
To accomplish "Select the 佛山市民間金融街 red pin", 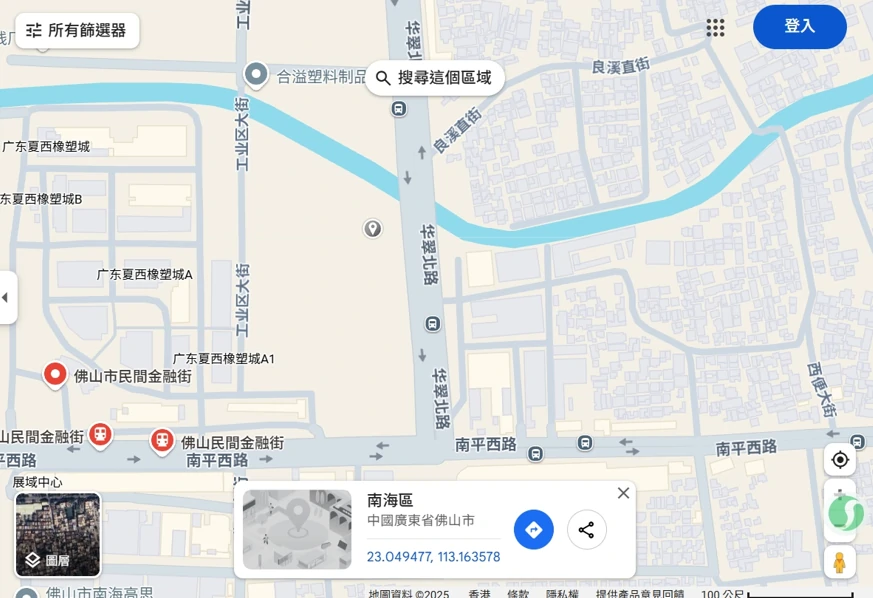I will click(x=56, y=375).
